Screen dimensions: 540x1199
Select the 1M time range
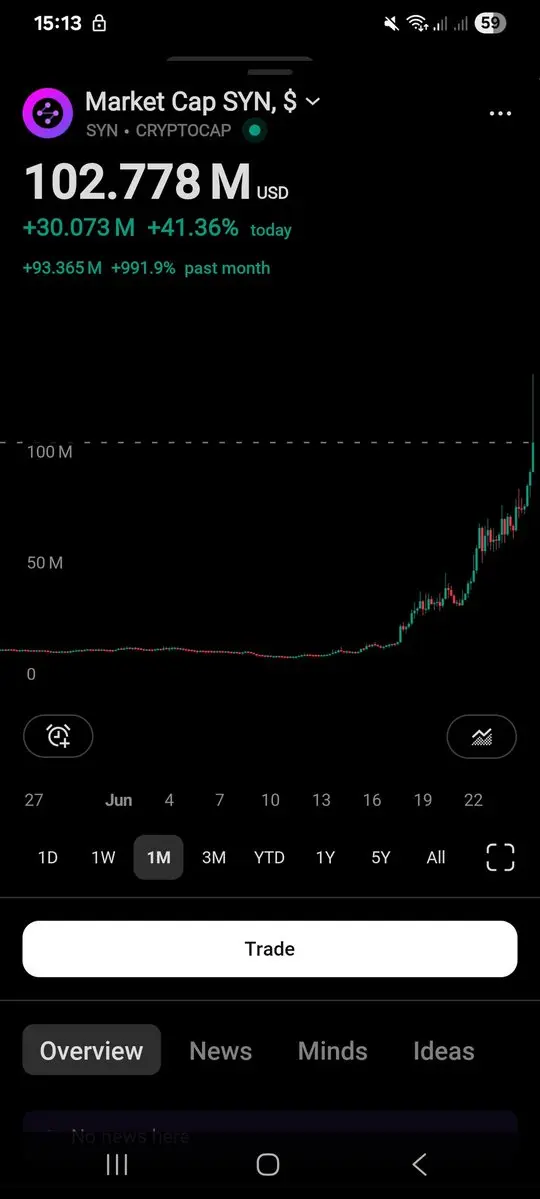point(158,857)
